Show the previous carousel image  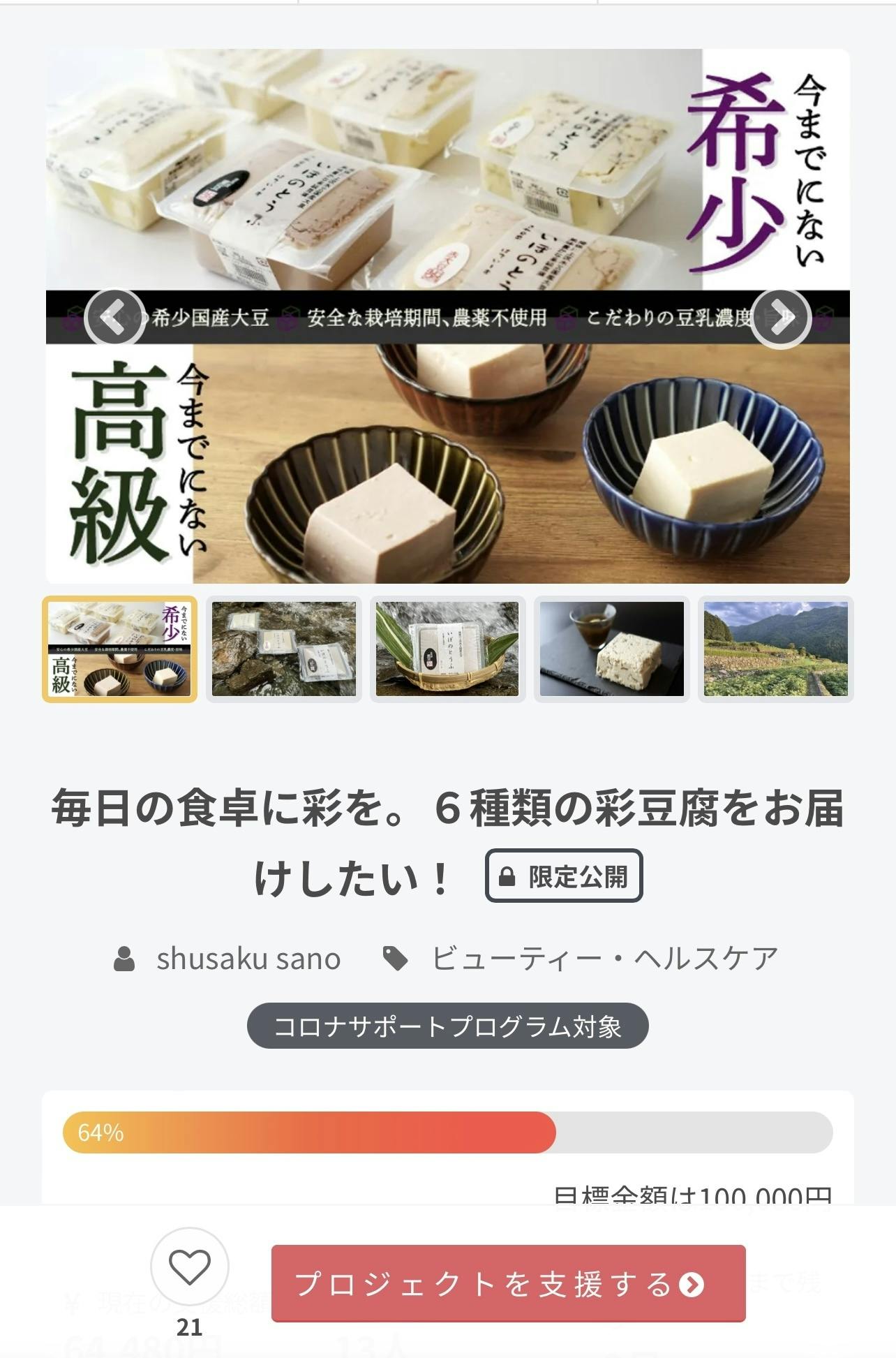[x=114, y=318]
